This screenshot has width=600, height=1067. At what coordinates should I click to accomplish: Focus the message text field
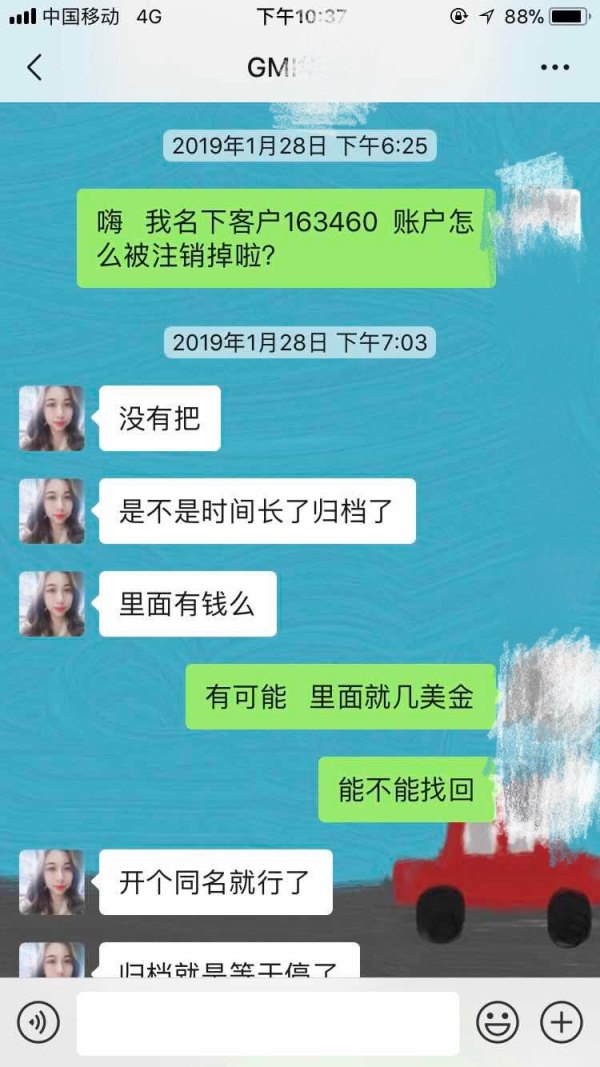(267, 1023)
